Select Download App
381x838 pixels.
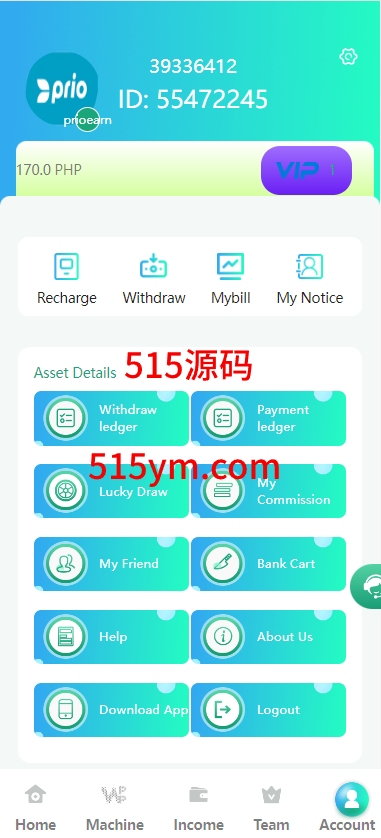[111, 710]
